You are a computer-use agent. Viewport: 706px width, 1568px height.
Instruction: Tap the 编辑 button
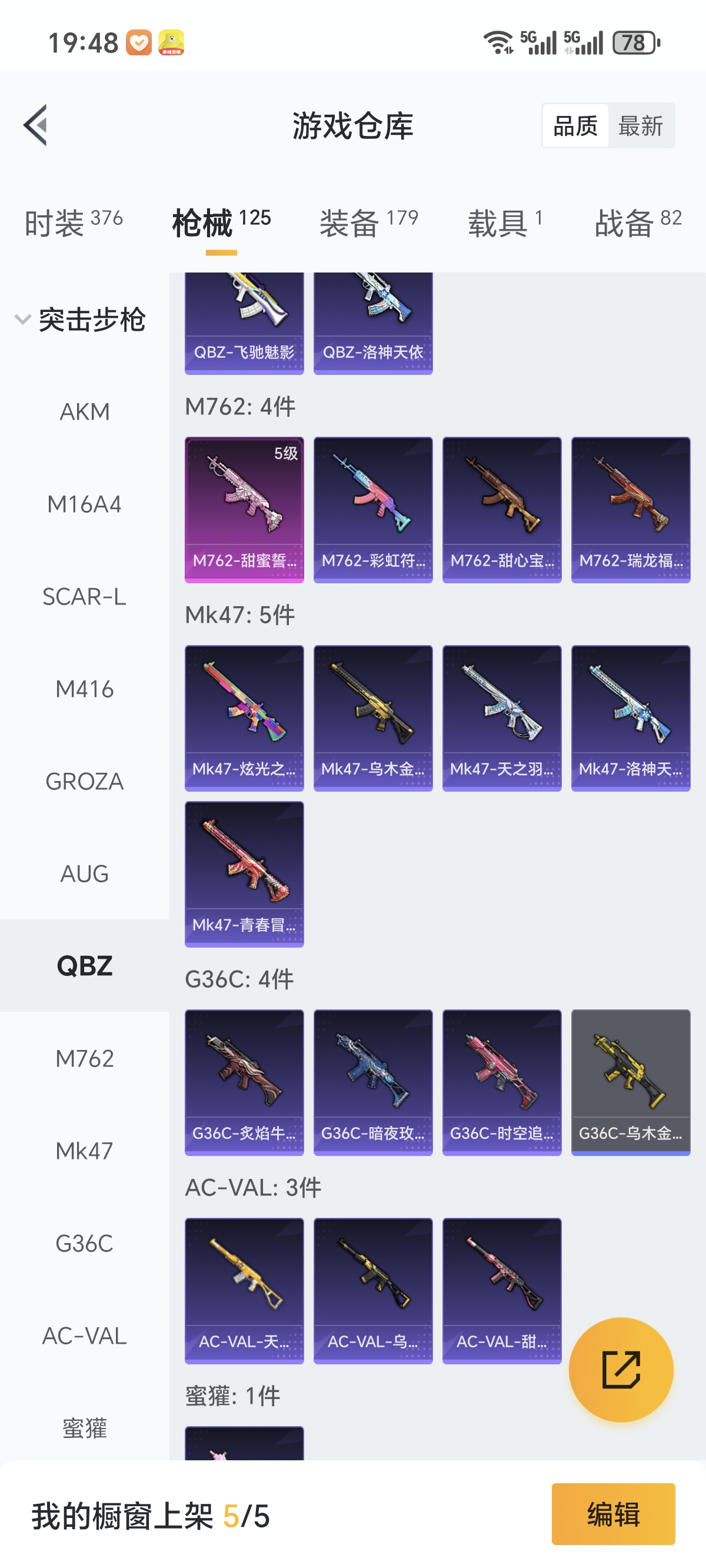[613, 1514]
